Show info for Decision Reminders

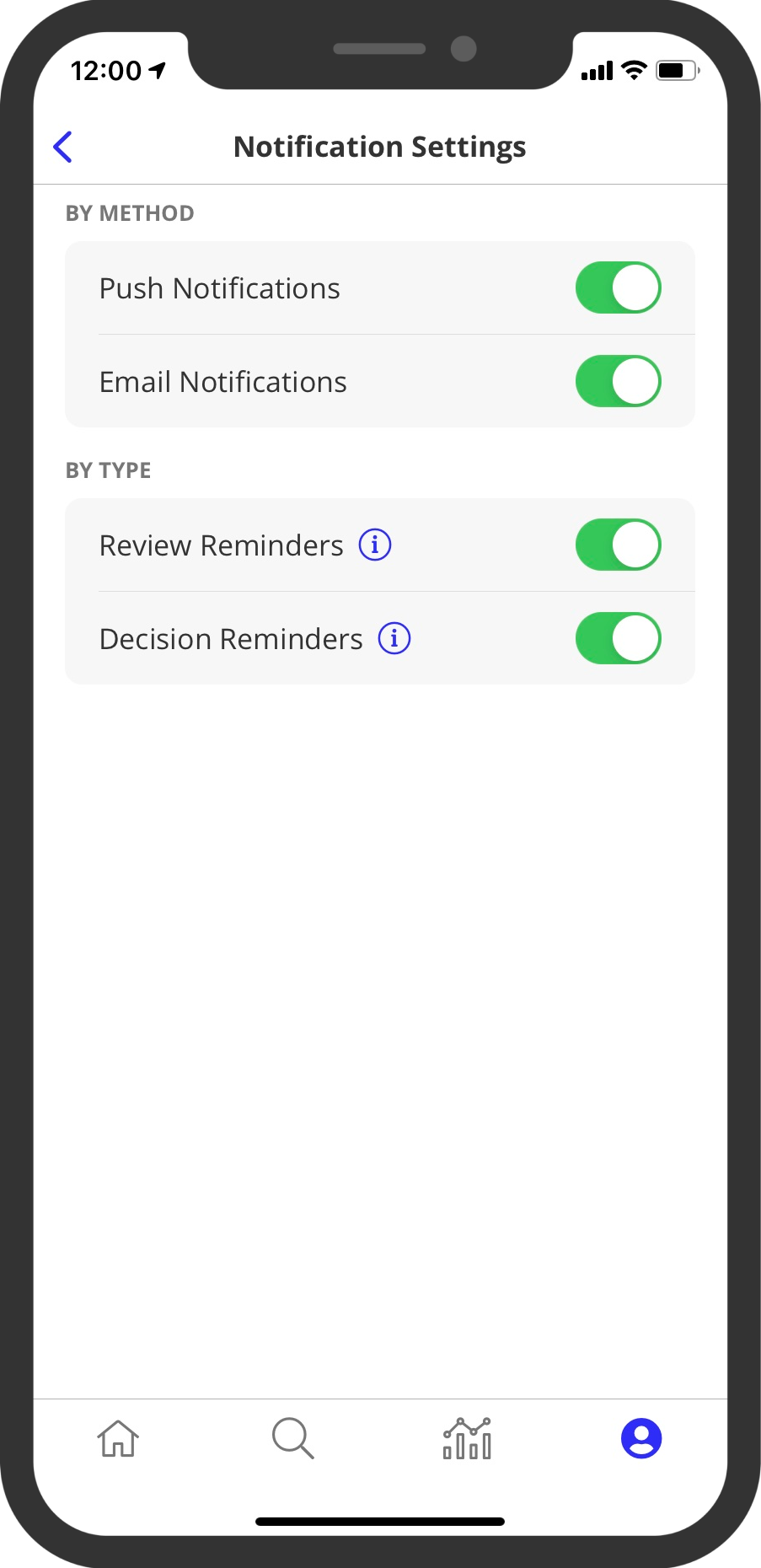(394, 639)
